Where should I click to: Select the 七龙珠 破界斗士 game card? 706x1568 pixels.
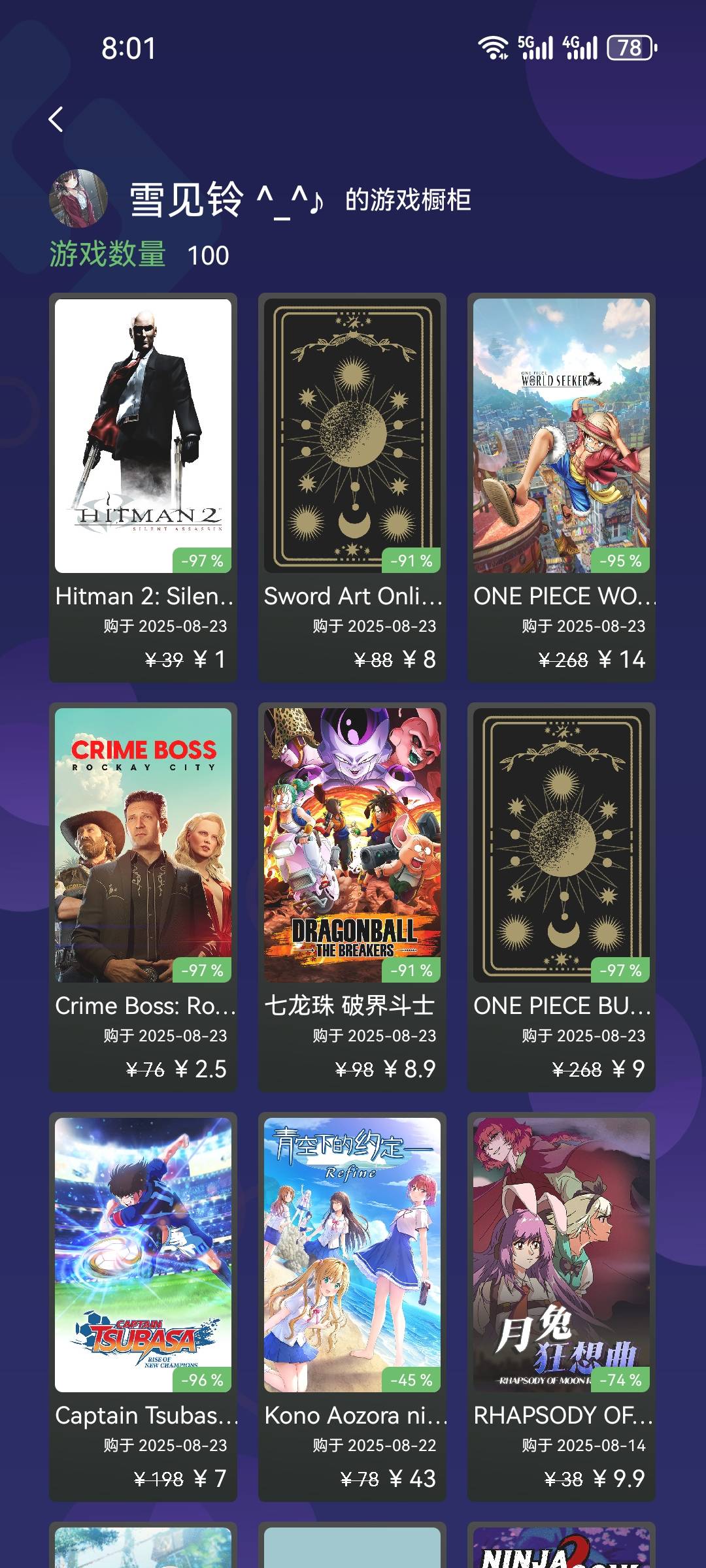(x=352, y=896)
